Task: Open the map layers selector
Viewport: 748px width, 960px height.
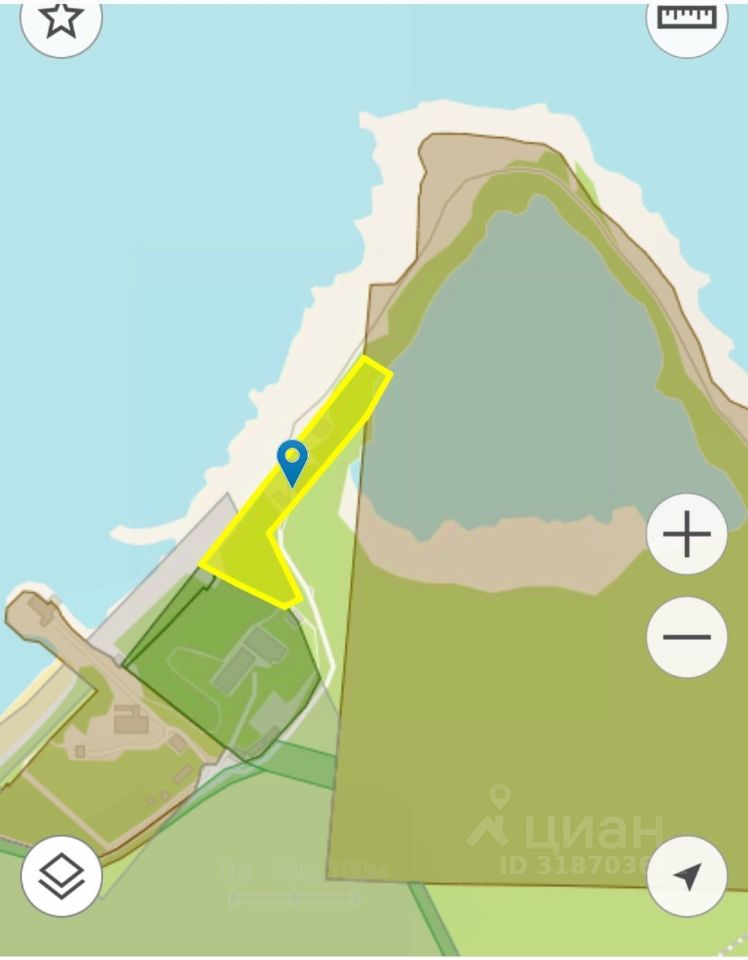Action: click(61, 876)
